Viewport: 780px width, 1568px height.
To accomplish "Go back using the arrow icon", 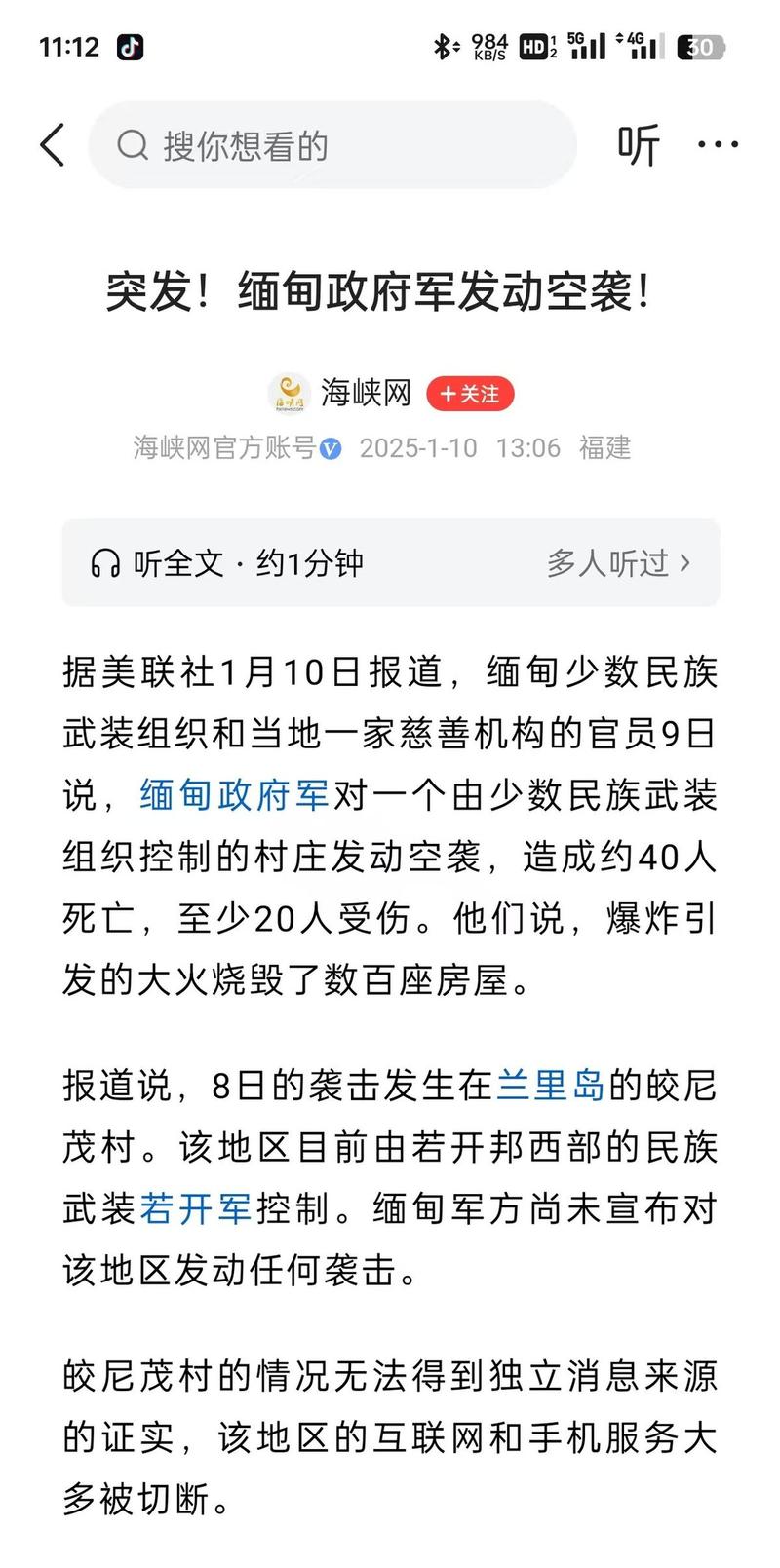I will (x=53, y=146).
